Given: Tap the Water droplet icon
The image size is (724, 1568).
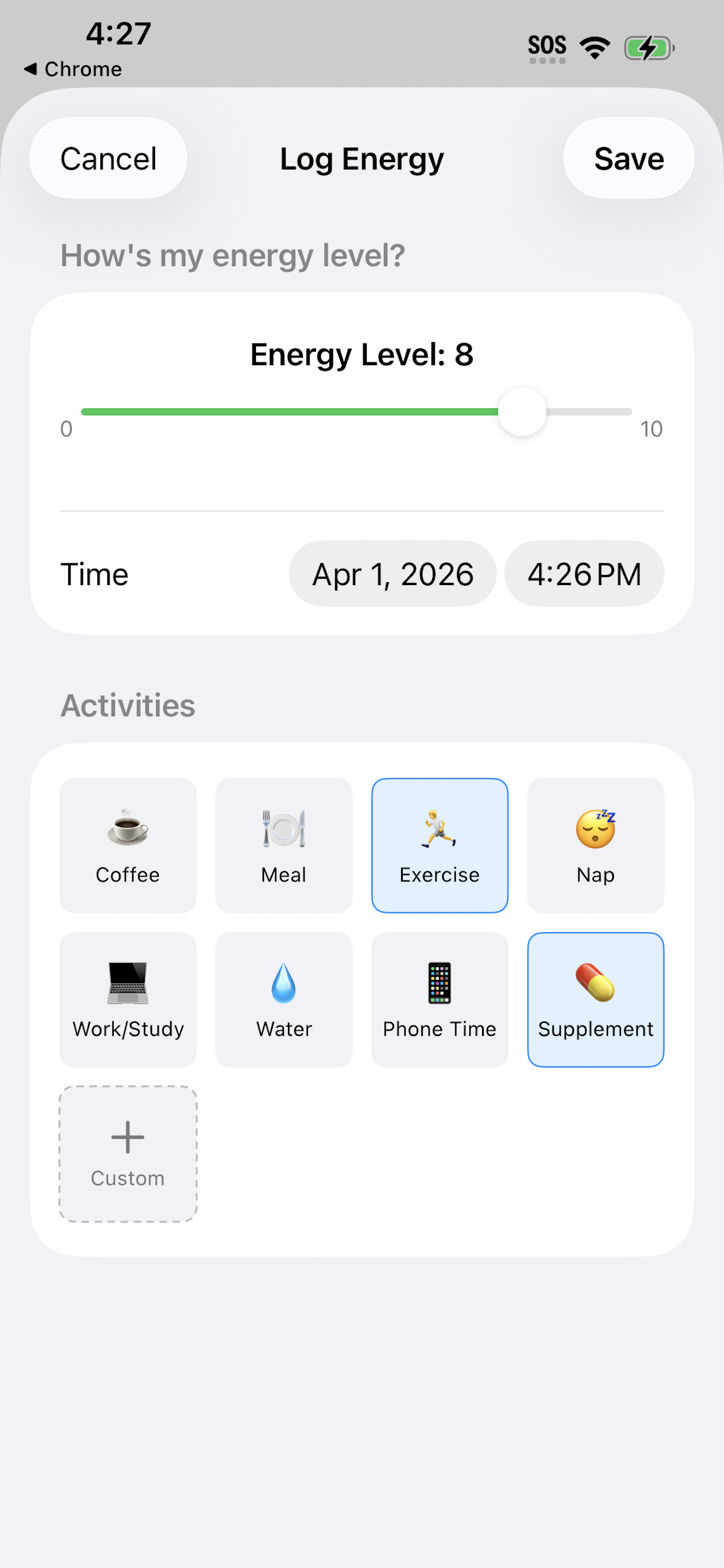Looking at the screenshot, I should [x=283, y=999].
